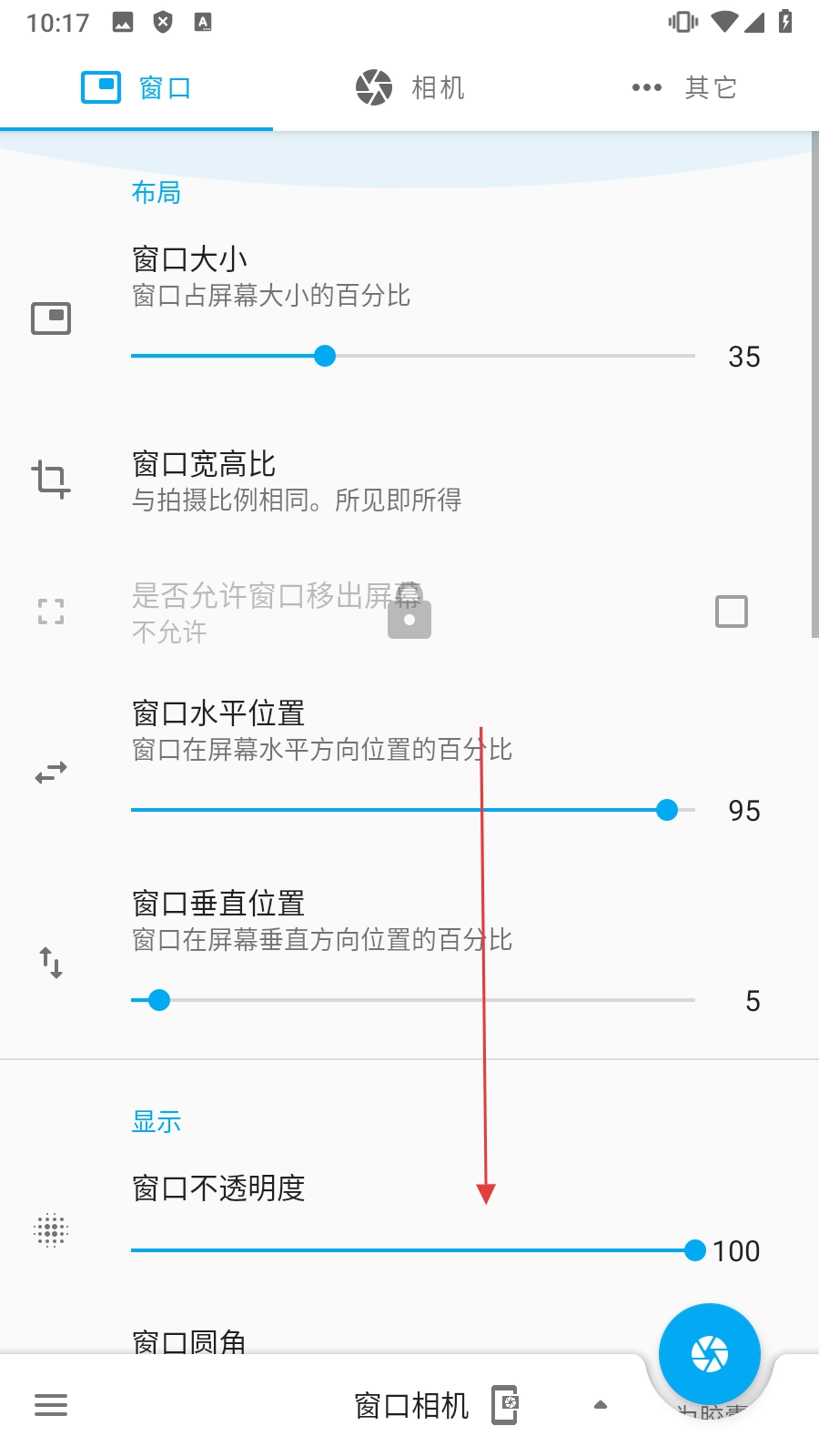Switch to the 相机 tab
This screenshot has width=819, height=1456.
pyautogui.click(x=409, y=88)
